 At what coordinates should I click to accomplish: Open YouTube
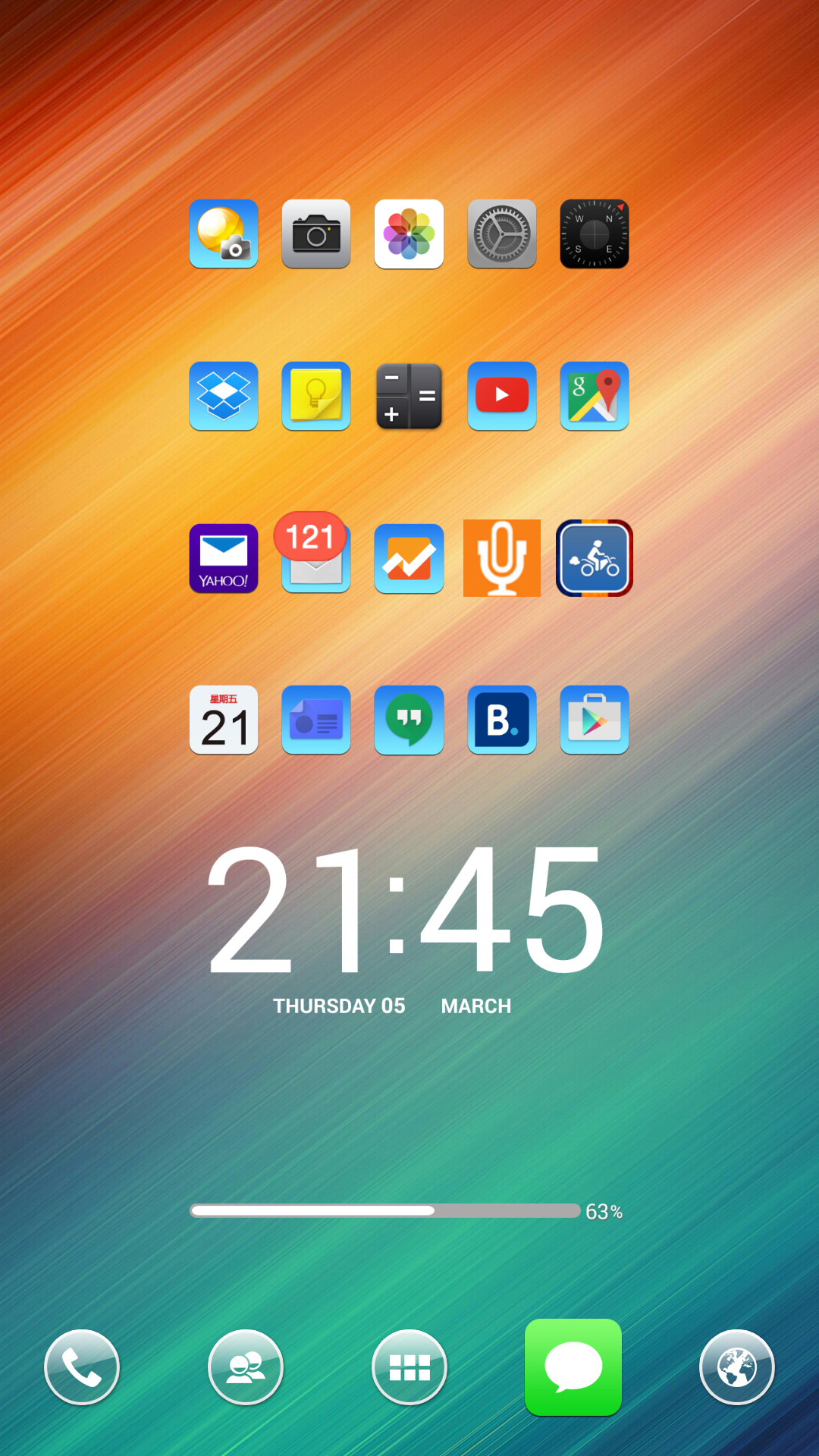[502, 396]
